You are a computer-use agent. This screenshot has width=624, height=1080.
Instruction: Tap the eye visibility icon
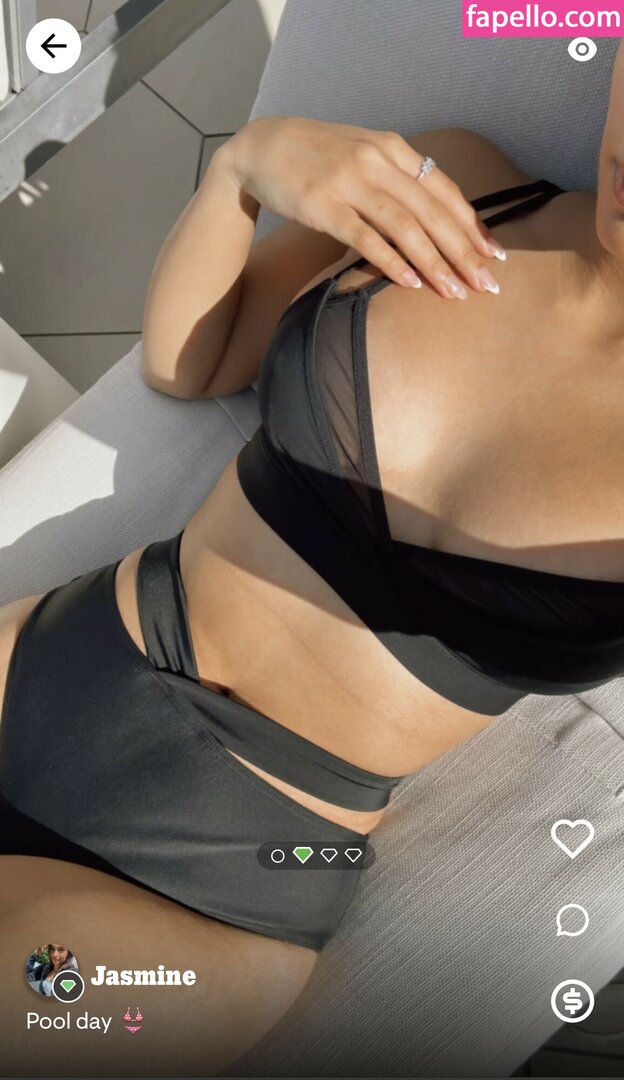[x=582, y=49]
